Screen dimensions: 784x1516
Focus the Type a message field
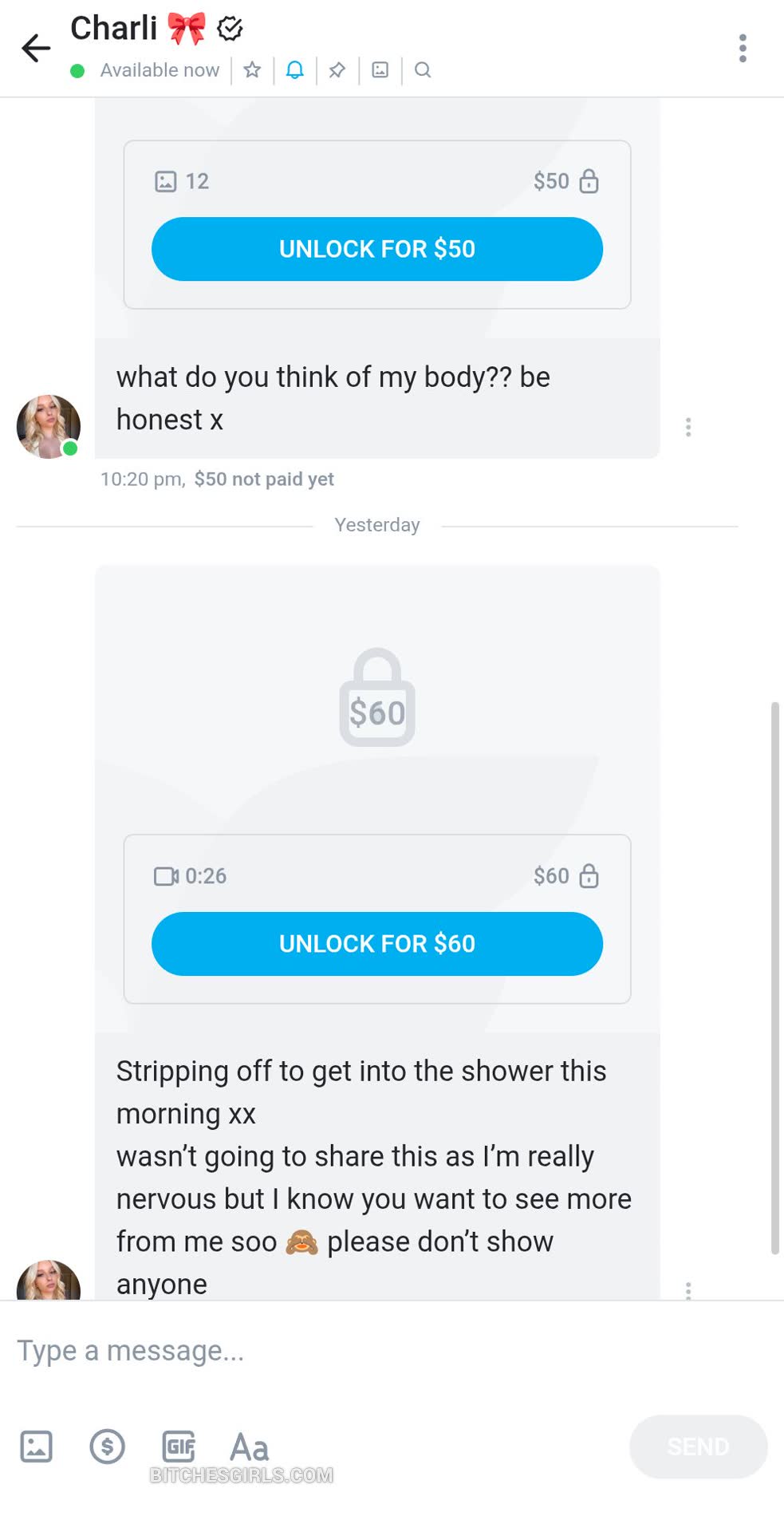(319, 1351)
